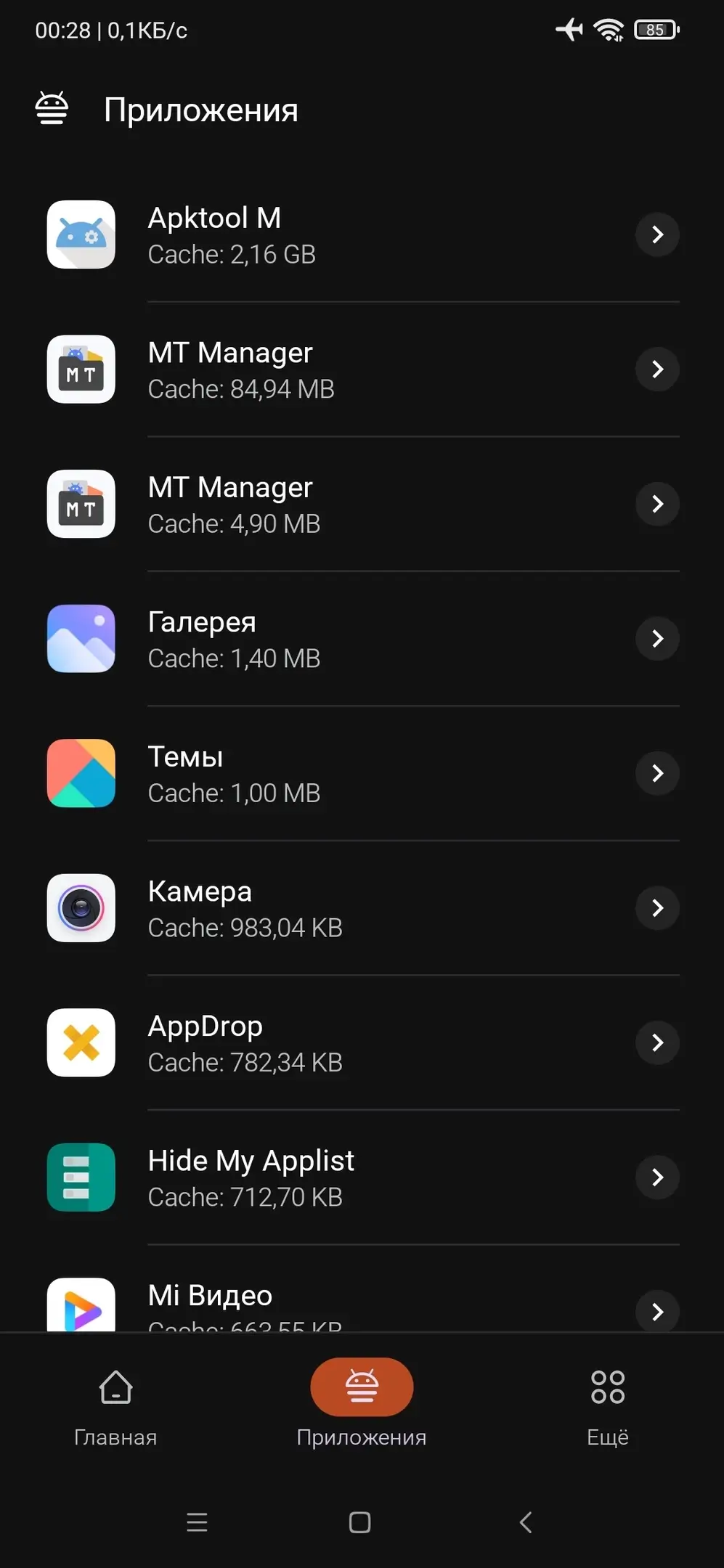Go to the system home screen
Image resolution: width=724 pixels, height=1568 pixels.
tap(360, 1522)
